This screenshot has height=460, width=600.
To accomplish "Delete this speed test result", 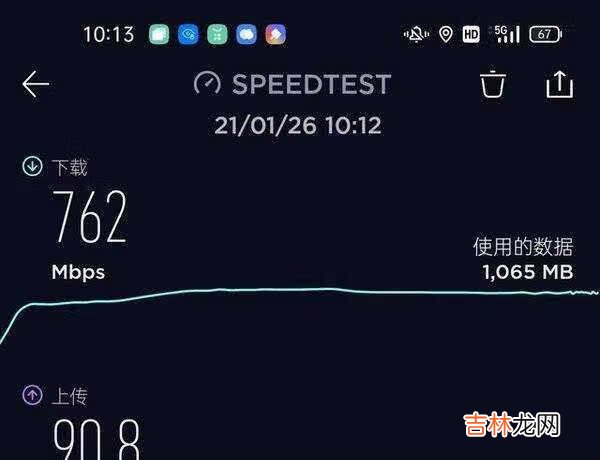I will [493, 85].
